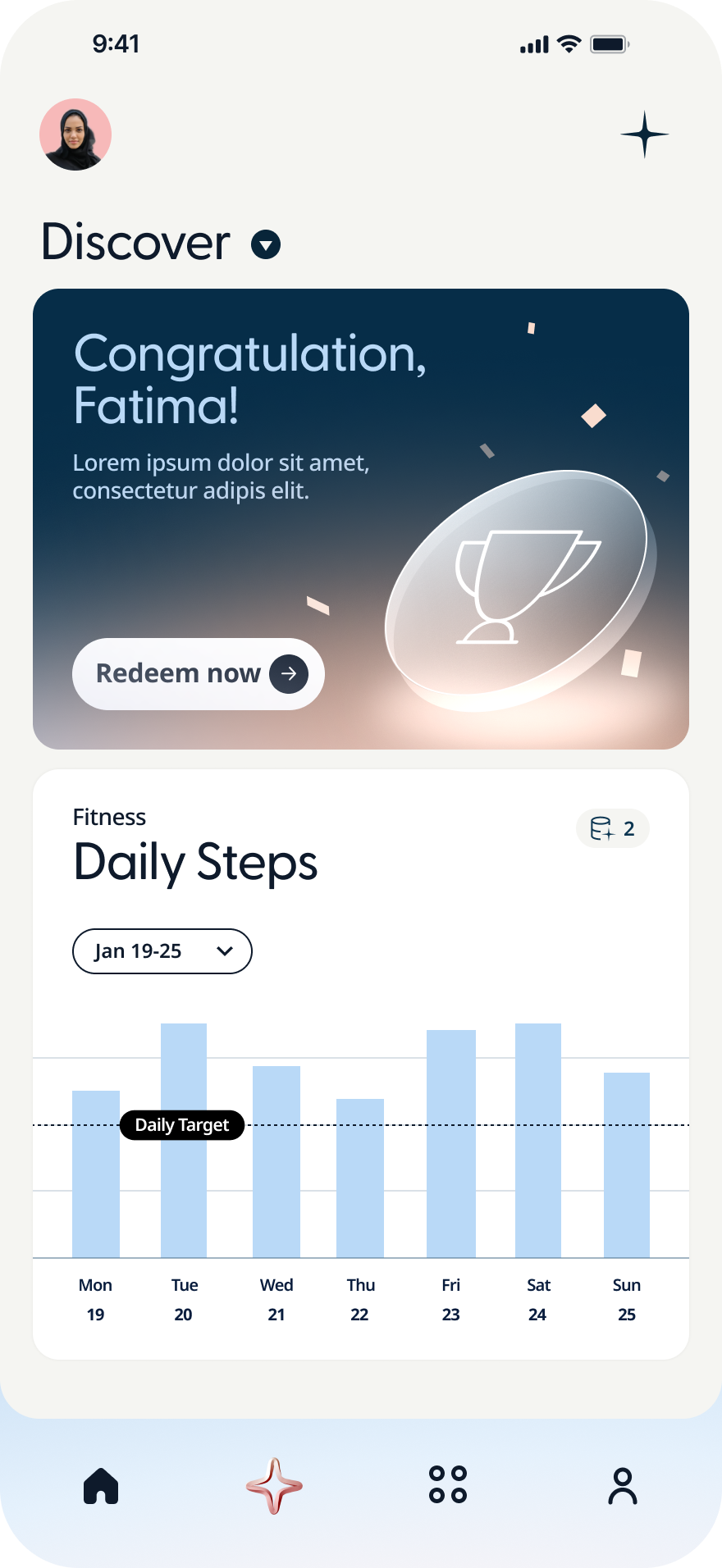The width and height of the screenshot is (722, 1568).
Task: Expand the Discover dropdown arrow
Action: click(266, 244)
